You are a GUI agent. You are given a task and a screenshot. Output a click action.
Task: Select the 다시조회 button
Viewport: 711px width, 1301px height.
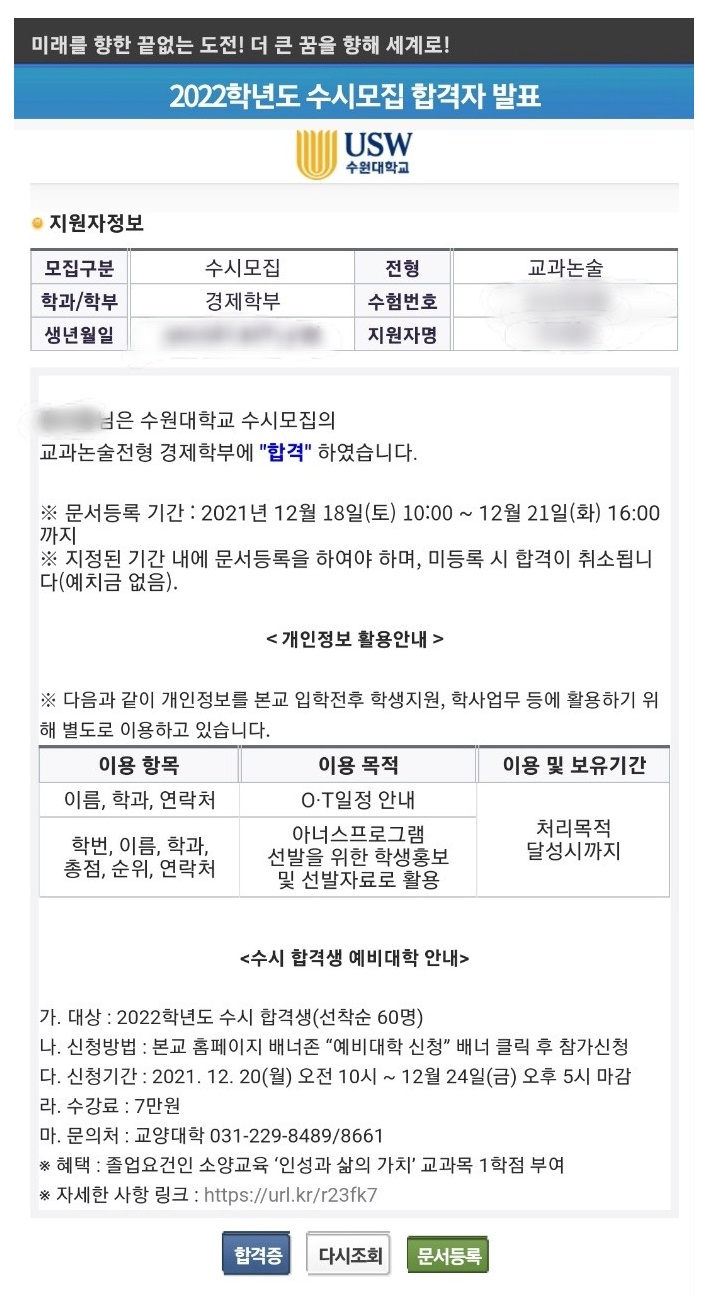[x=347, y=1256]
